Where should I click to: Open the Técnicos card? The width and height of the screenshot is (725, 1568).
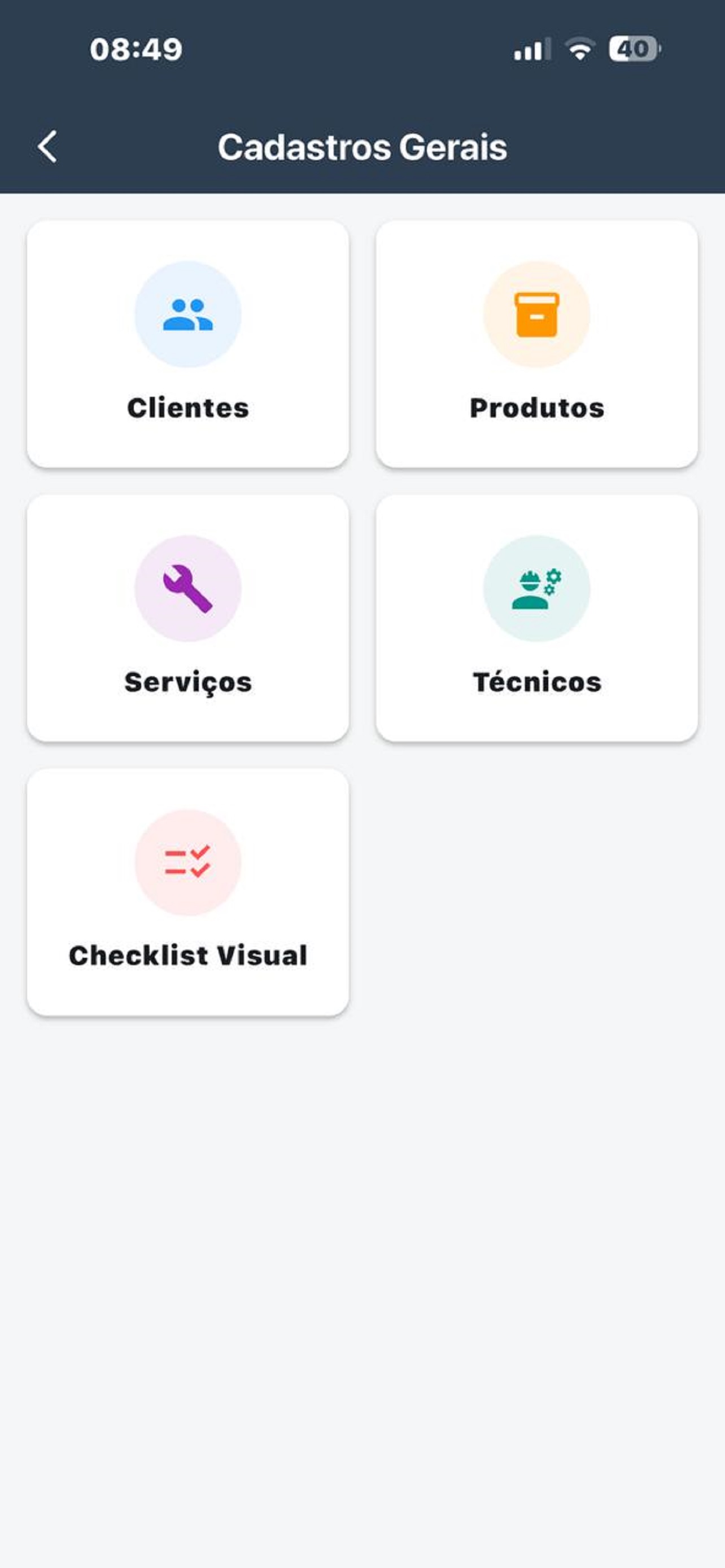536,618
